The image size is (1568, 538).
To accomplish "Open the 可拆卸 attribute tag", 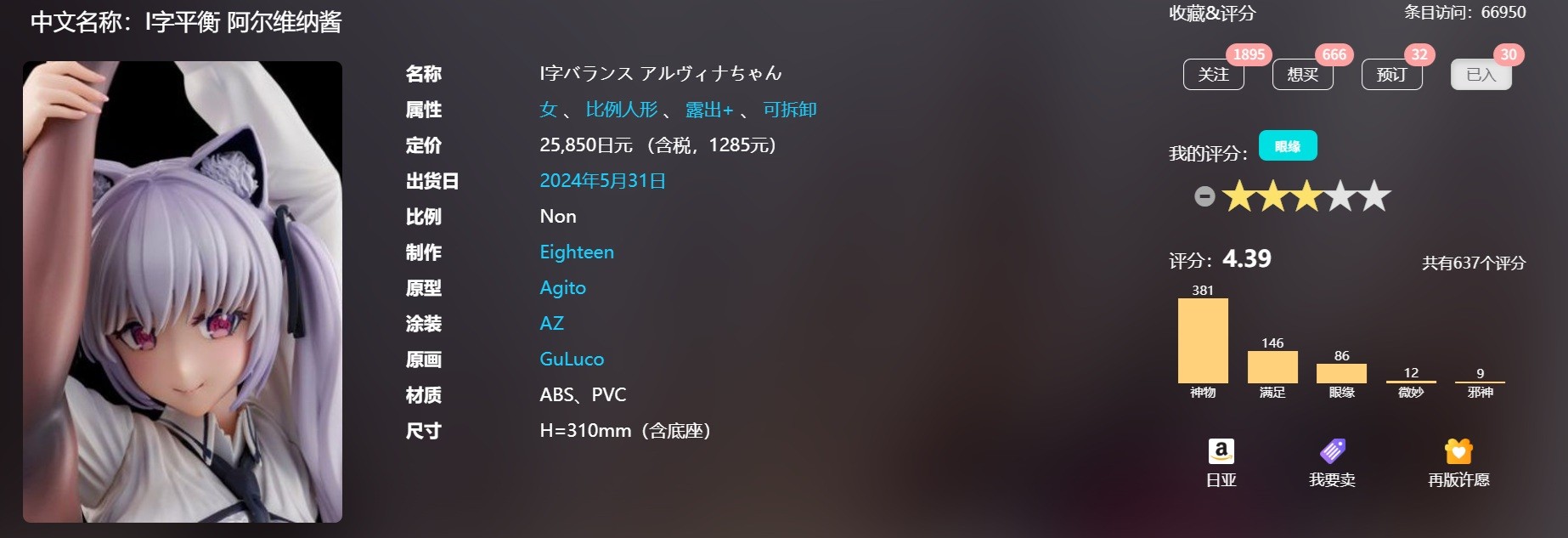I will point(789,110).
